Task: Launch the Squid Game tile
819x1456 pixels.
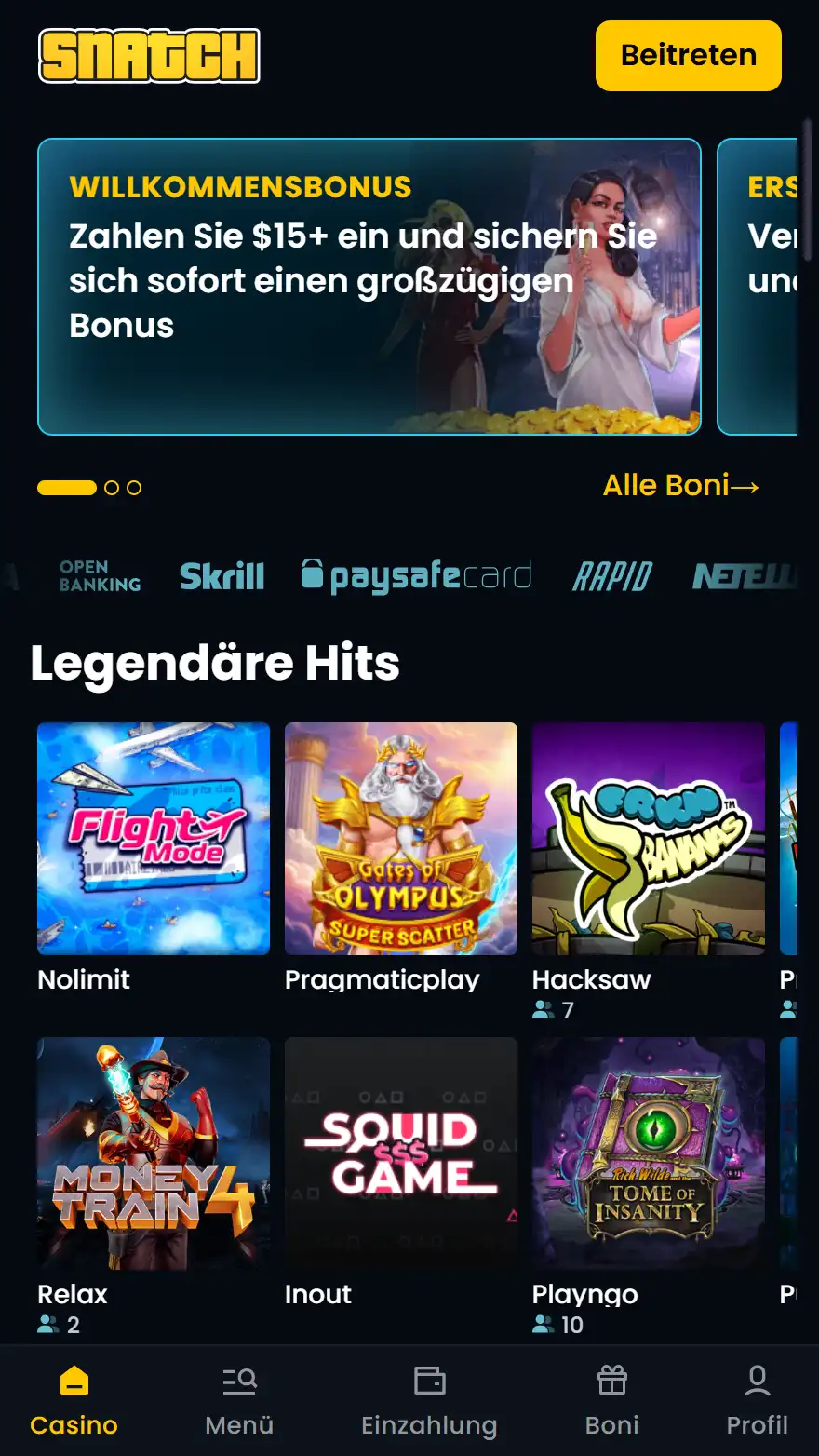Action: tap(400, 1153)
